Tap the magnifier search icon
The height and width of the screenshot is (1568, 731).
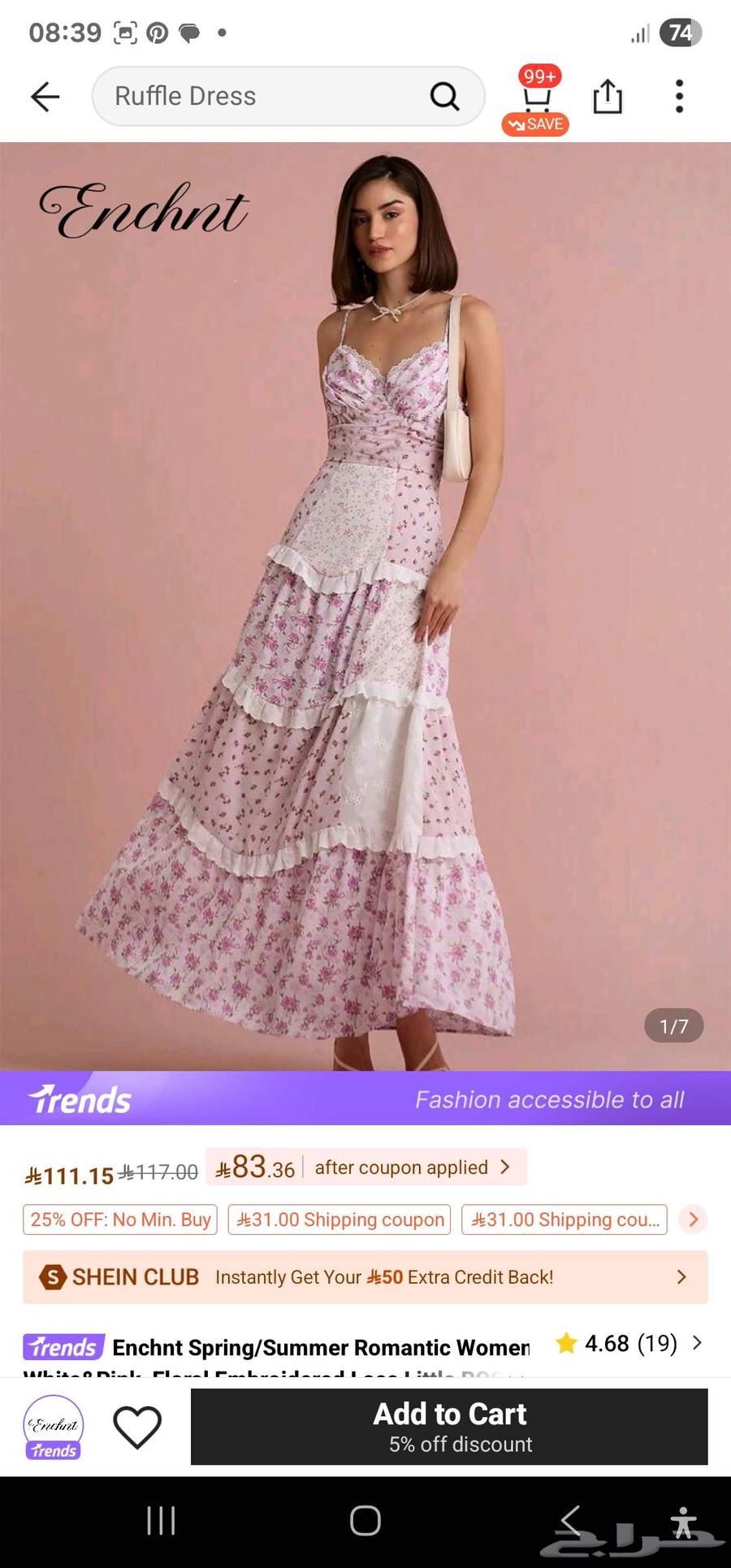[x=444, y=97]
